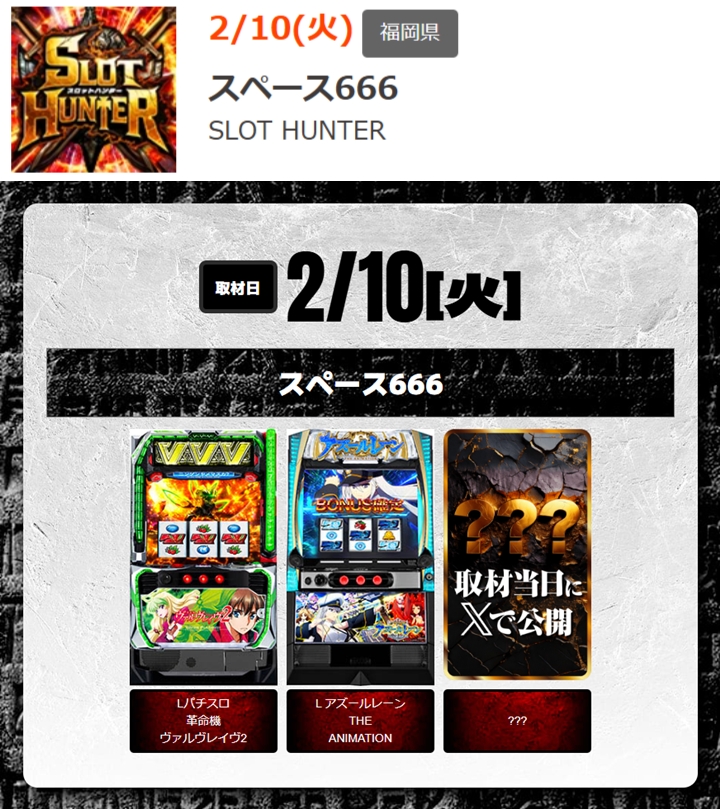
Task: Open the SLOT HUNTER event thumbnail
Action: pyautogui.click(x=93, y=89)
